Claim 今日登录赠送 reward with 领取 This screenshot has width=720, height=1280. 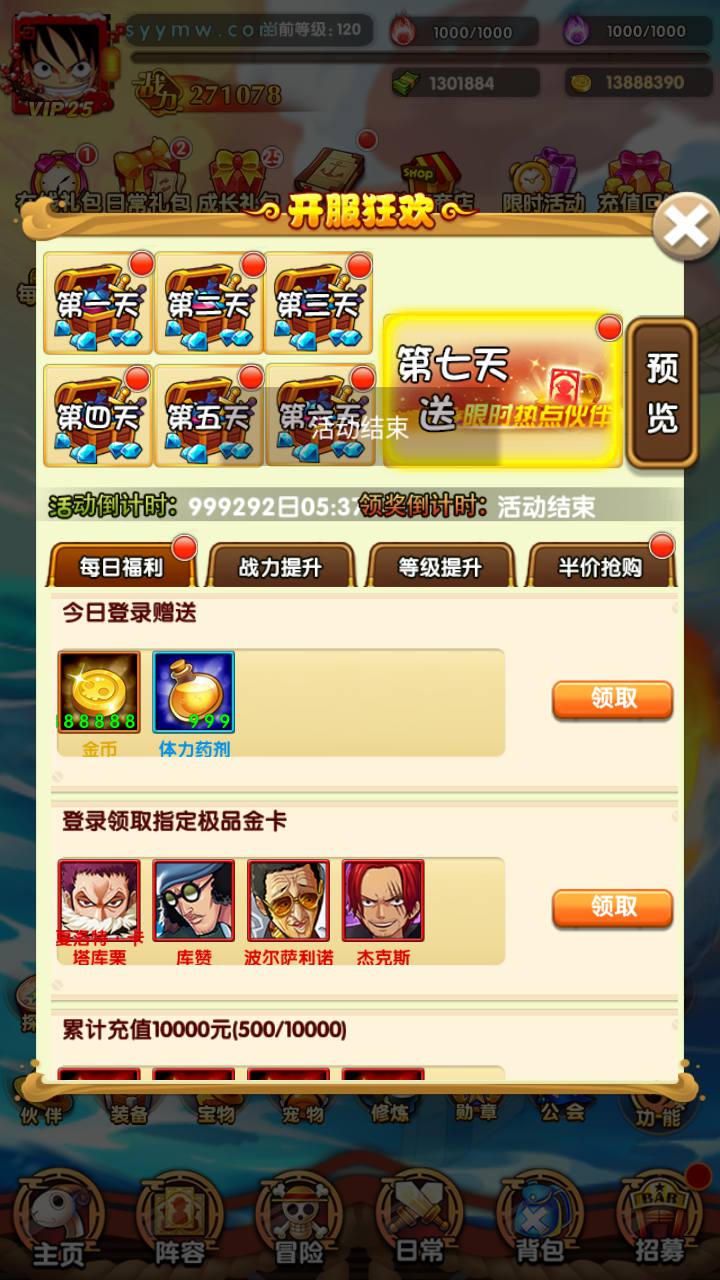[x=612, y=700]
